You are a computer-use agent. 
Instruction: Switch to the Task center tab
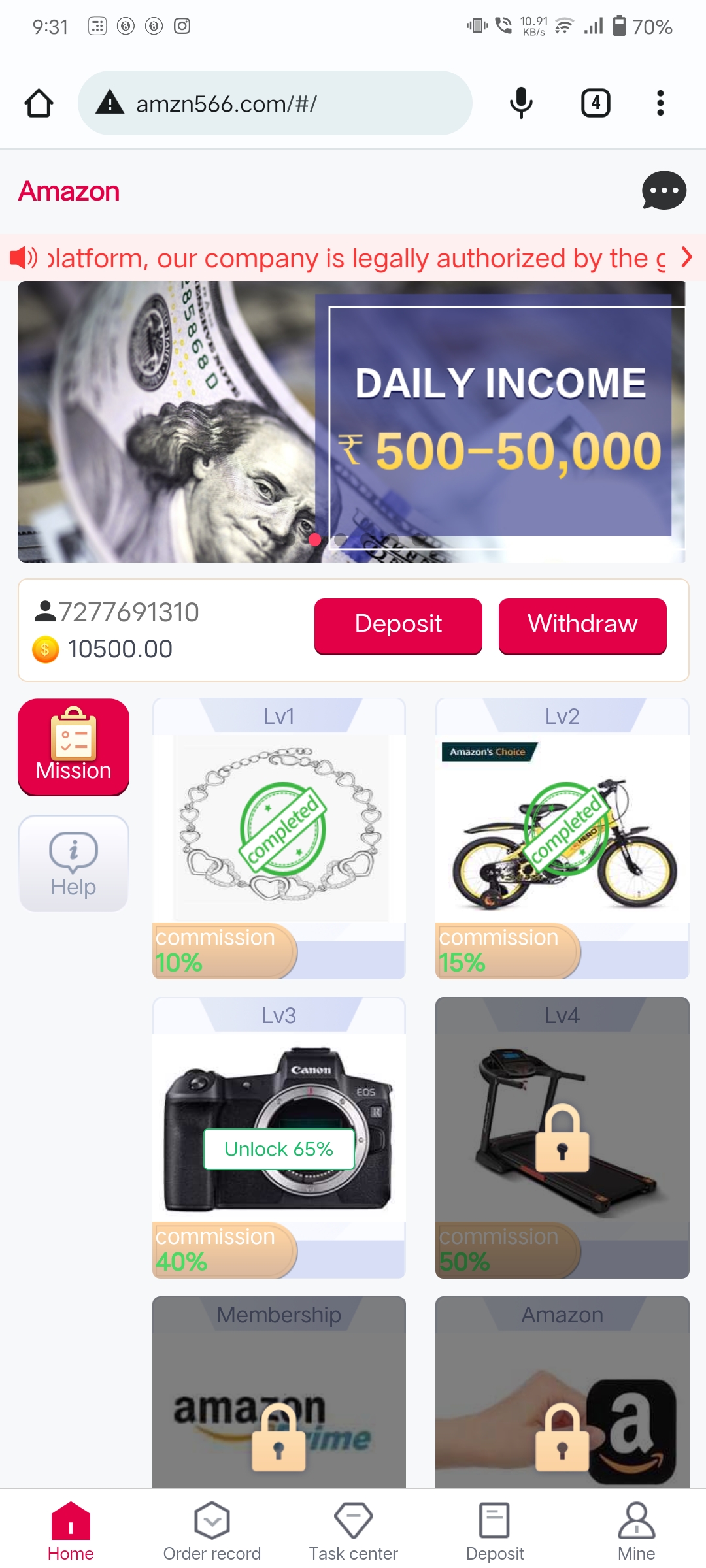pyautogui.click(x=353, y=1531)
